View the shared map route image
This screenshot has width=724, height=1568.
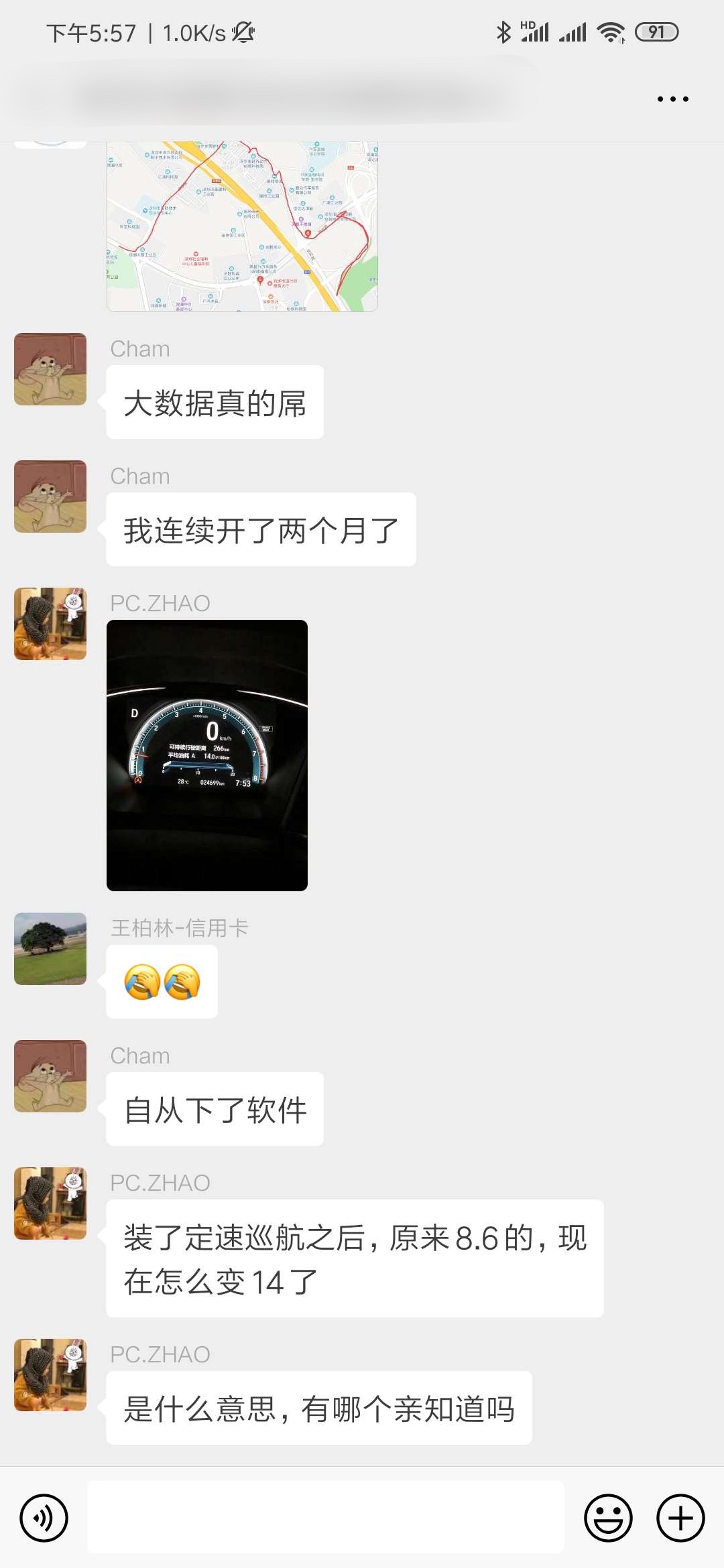242,226
